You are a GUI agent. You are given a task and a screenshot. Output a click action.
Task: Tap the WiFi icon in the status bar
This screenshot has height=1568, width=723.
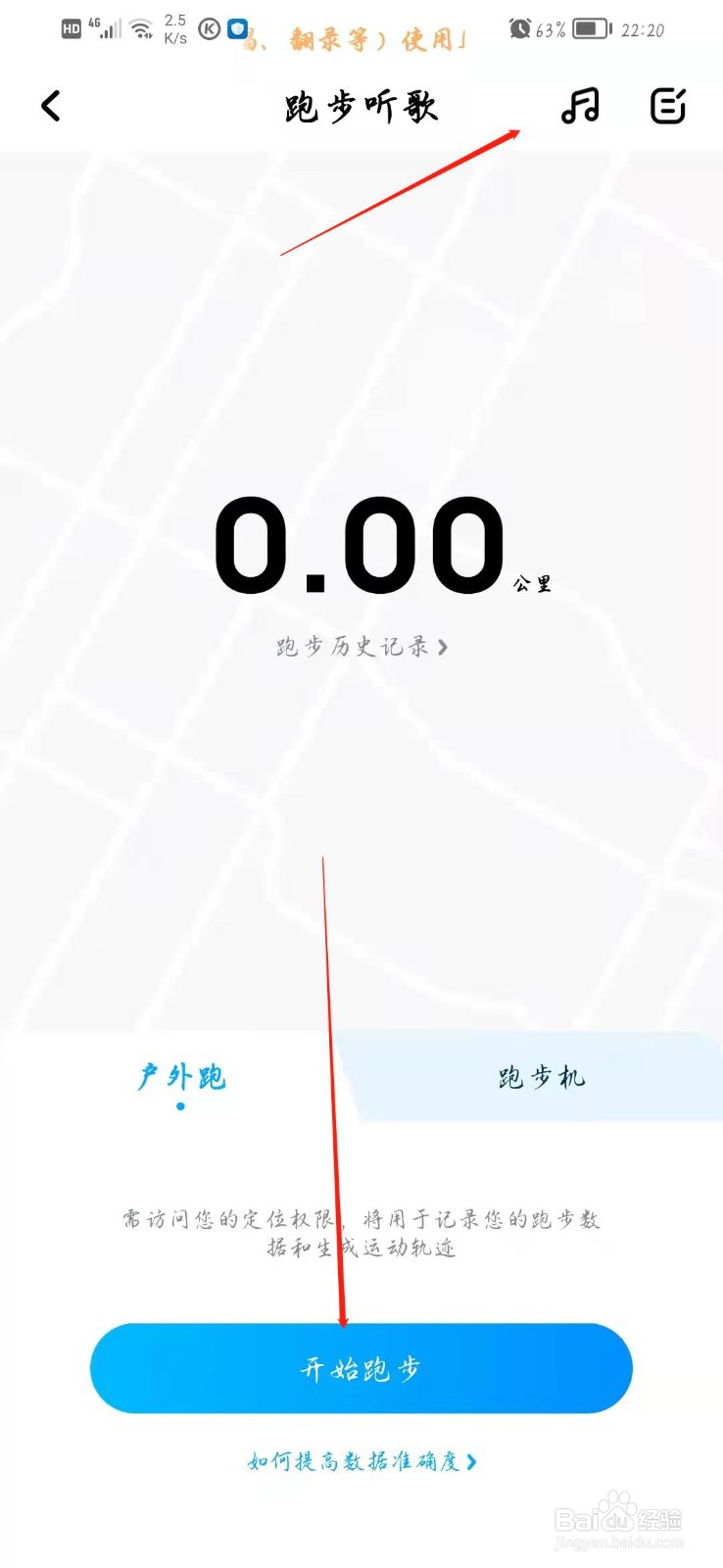click(x=141, y=27)
